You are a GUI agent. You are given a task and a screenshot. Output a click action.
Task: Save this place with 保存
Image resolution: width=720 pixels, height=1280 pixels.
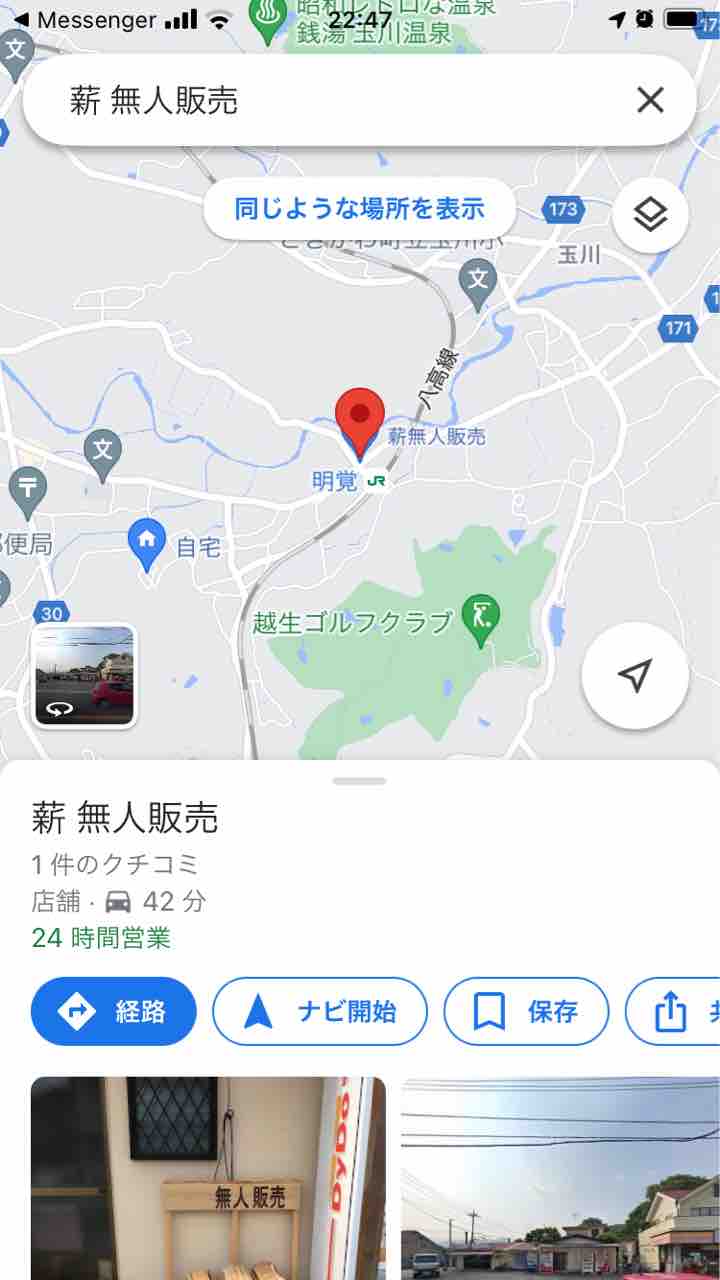coord(526,1012)
